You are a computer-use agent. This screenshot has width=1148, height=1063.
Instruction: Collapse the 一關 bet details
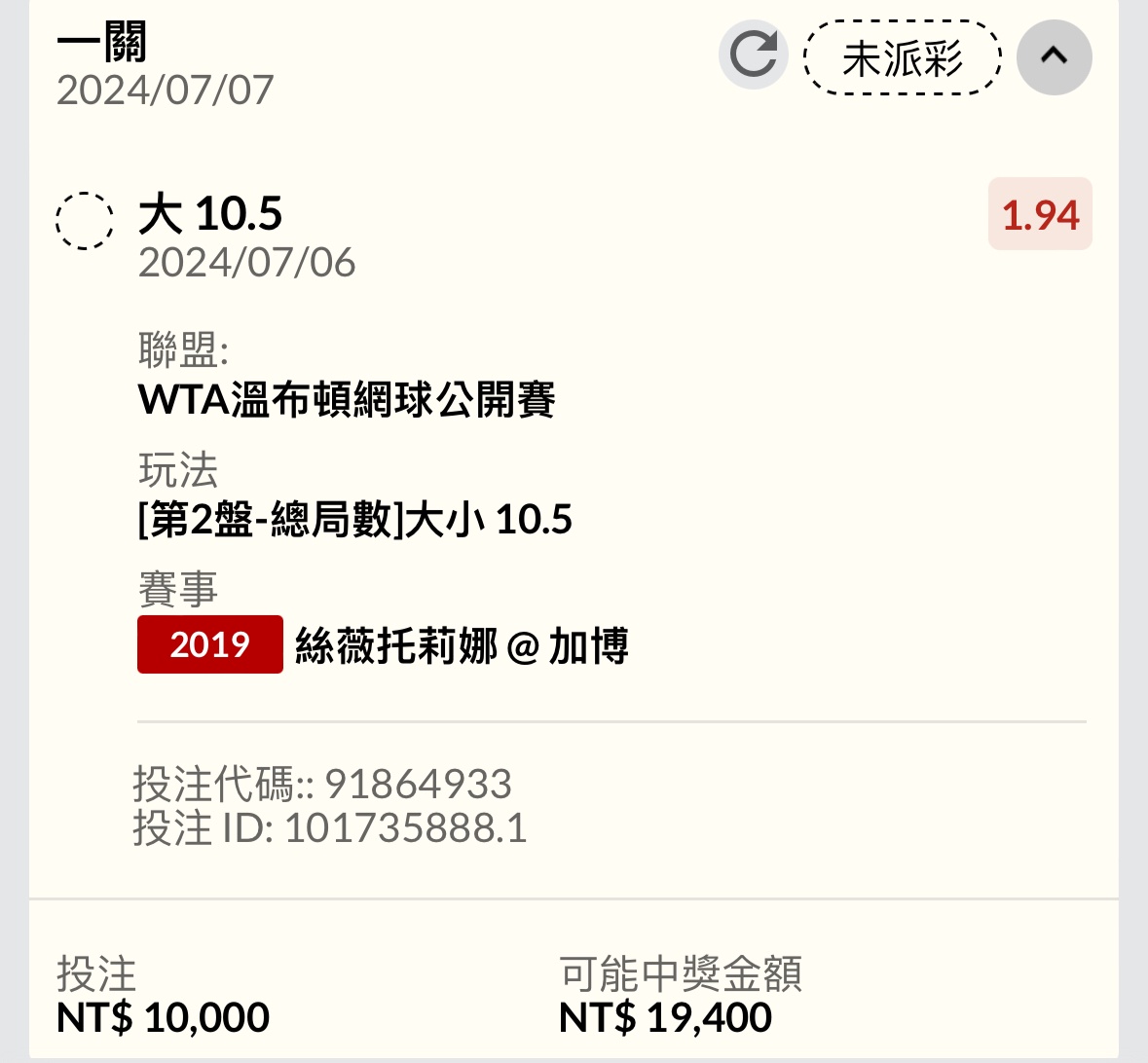coord(1054,56)
